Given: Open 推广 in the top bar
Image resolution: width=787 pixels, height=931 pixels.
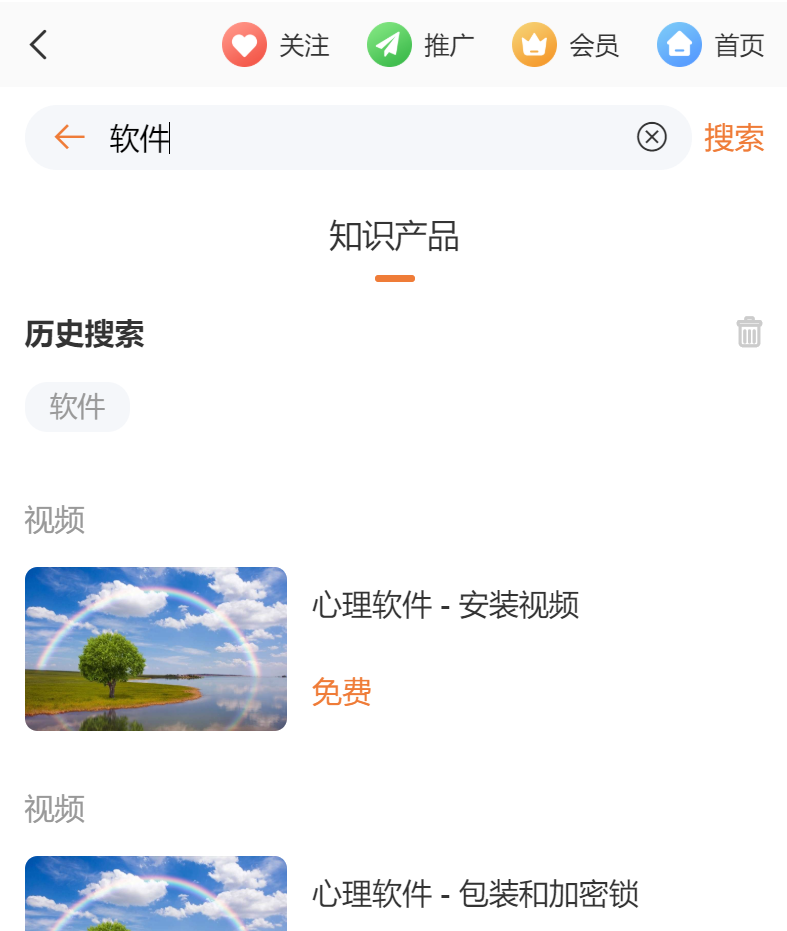Looking at the screenshot, I should 421,45.
